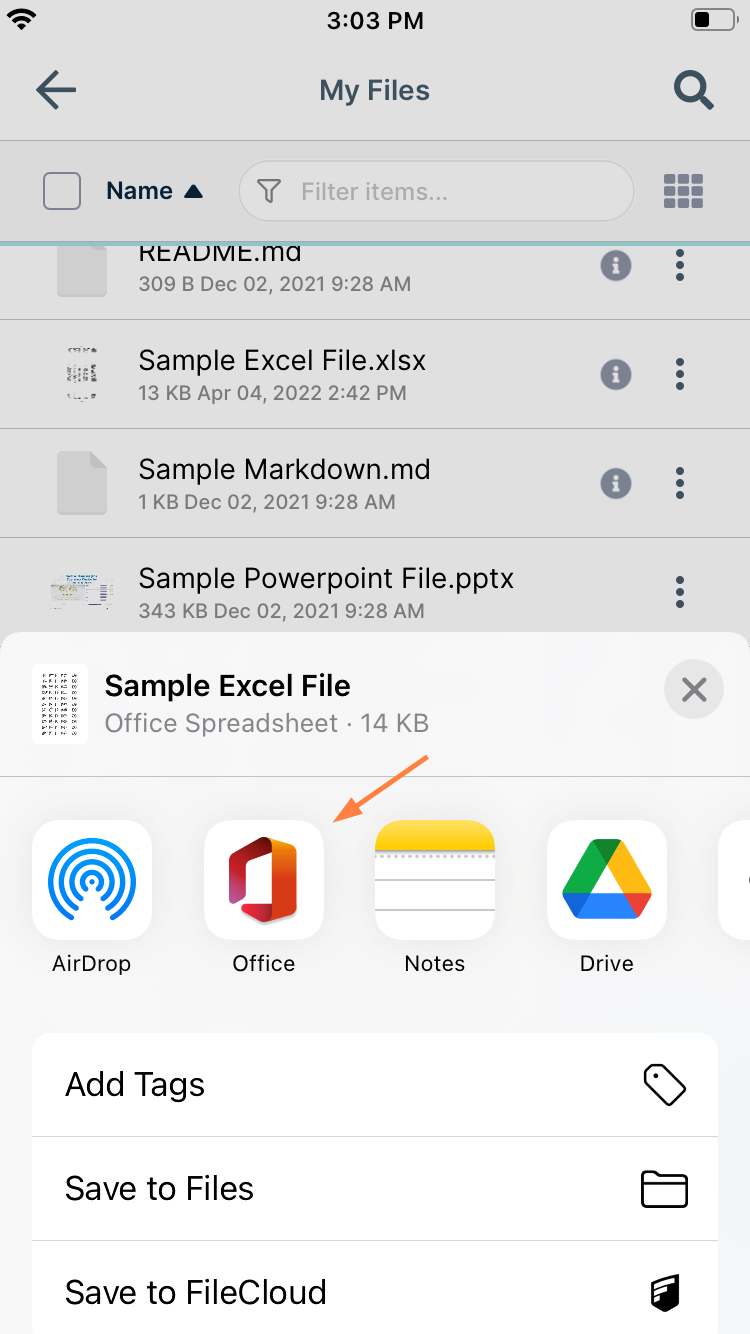This screenshot has width=750, height=1334.
Task: Switch to grid view layout
Action: point(683,191)
